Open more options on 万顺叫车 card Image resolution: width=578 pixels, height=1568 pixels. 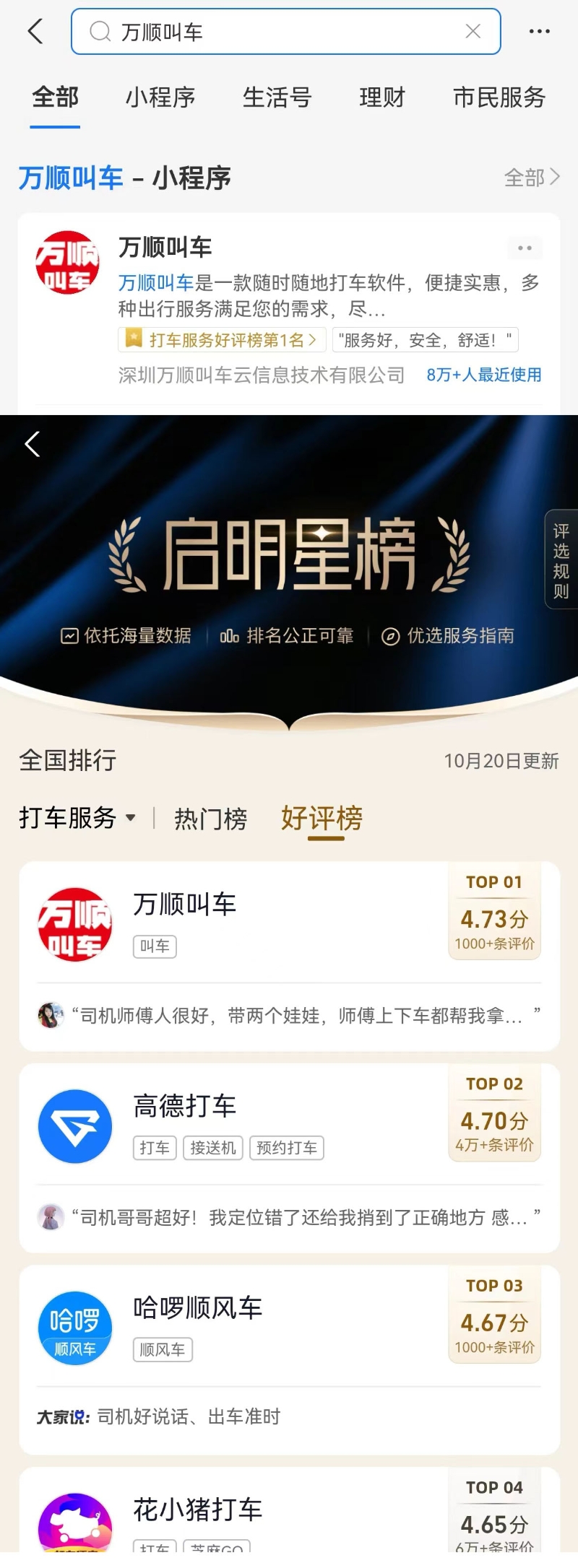click(x=525, y=248)
